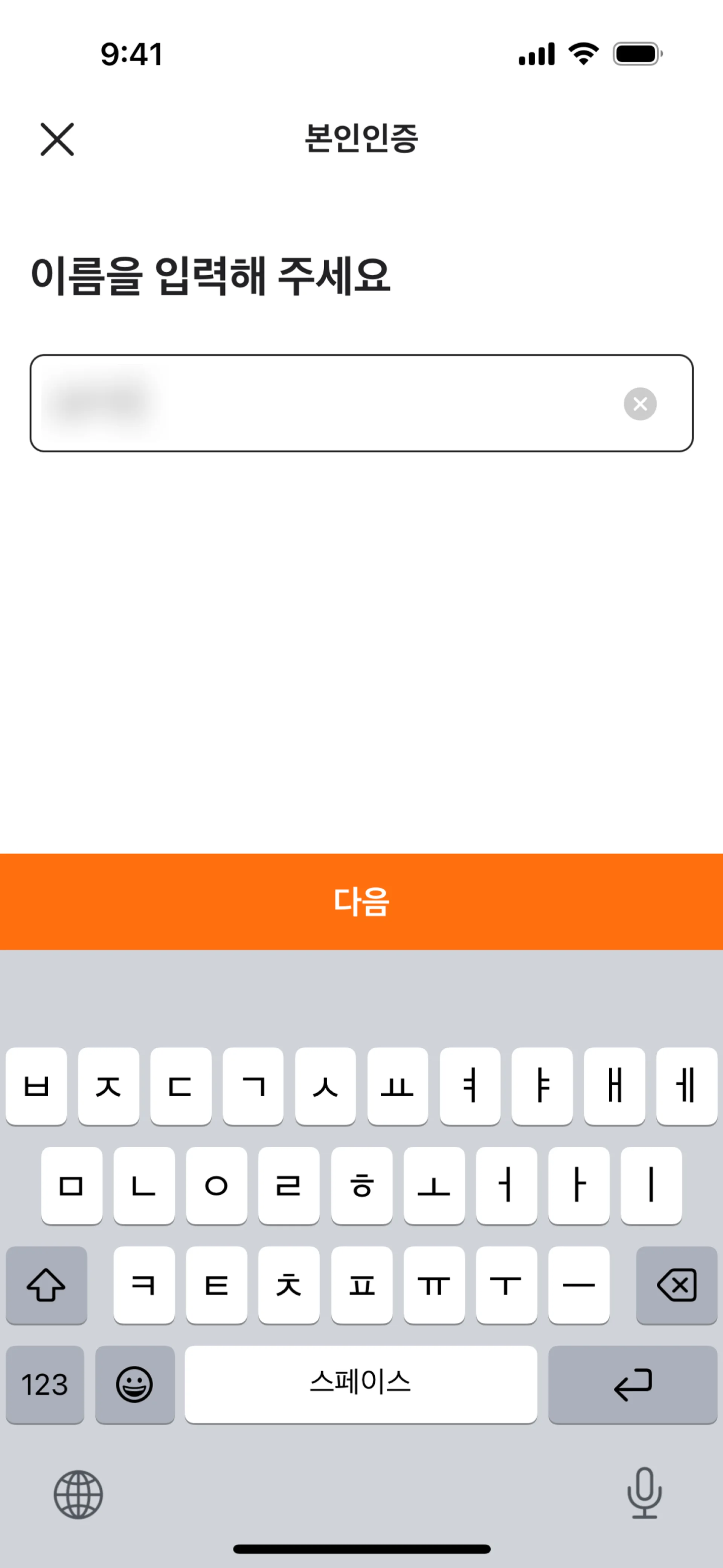Start voice dictation with microphone
Screen dimensions: 723x1568
644,1493
